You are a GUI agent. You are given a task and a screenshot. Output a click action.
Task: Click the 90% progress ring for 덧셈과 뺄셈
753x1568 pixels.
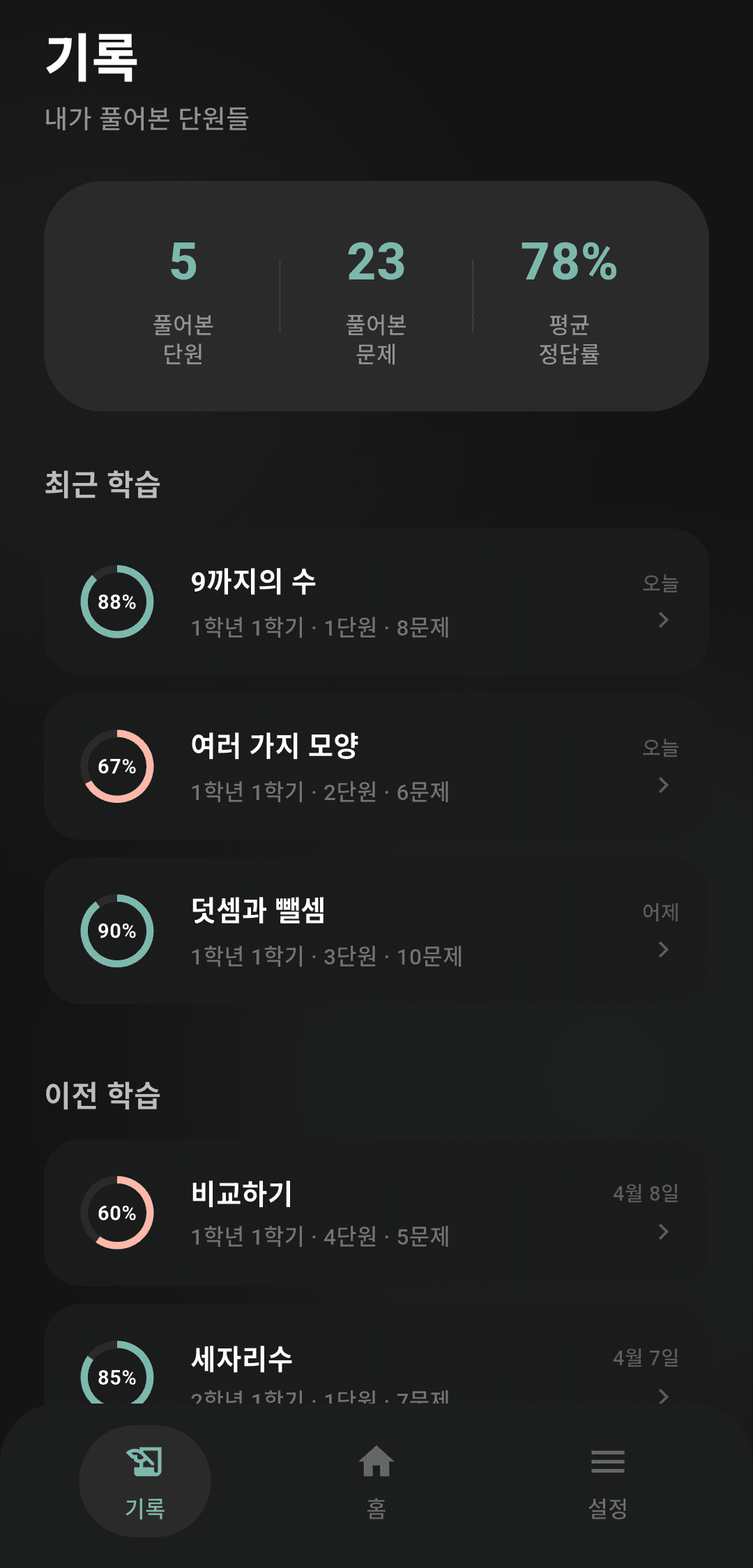tap(117, 932)
